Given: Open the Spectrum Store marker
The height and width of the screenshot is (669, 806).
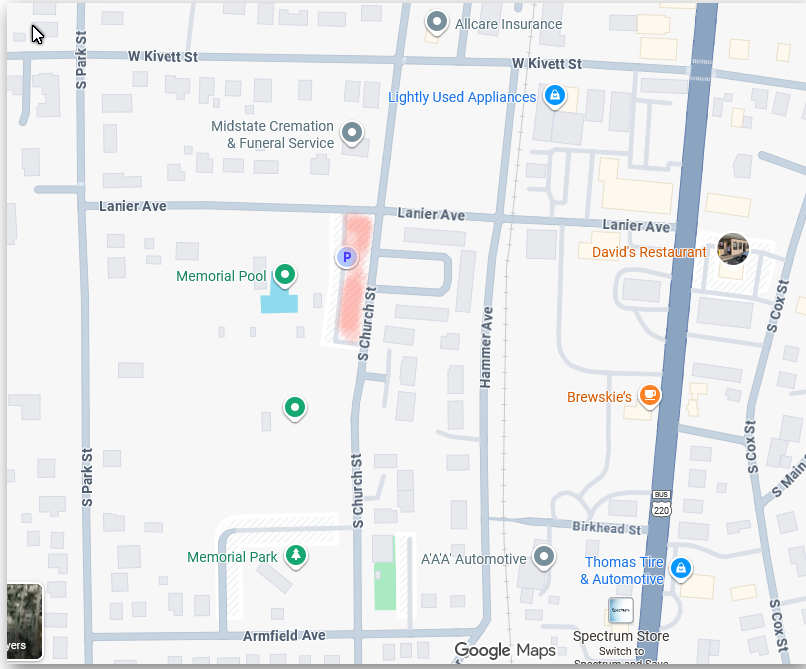Looking at the screenshot, I should [620, 609].
